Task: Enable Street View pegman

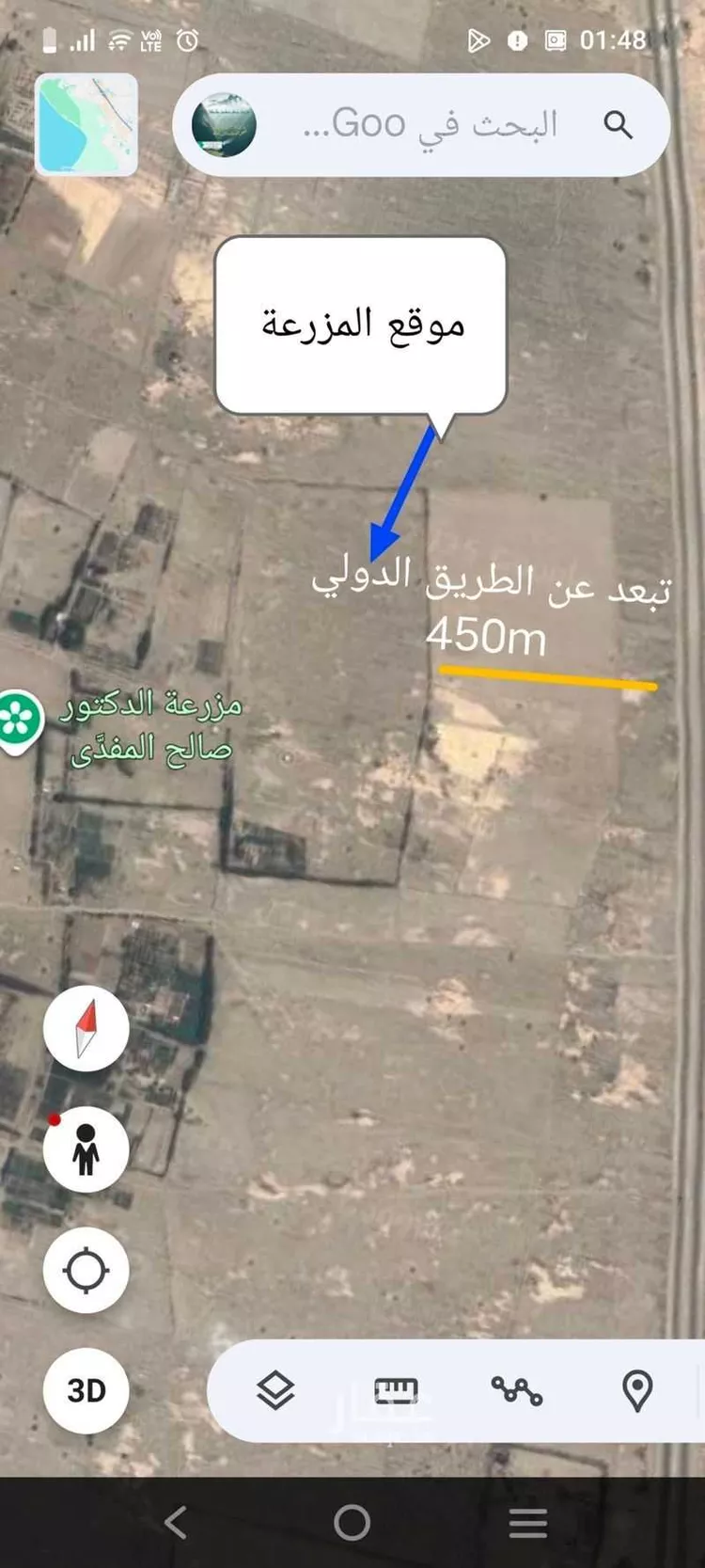Action: pos(86,1149)
